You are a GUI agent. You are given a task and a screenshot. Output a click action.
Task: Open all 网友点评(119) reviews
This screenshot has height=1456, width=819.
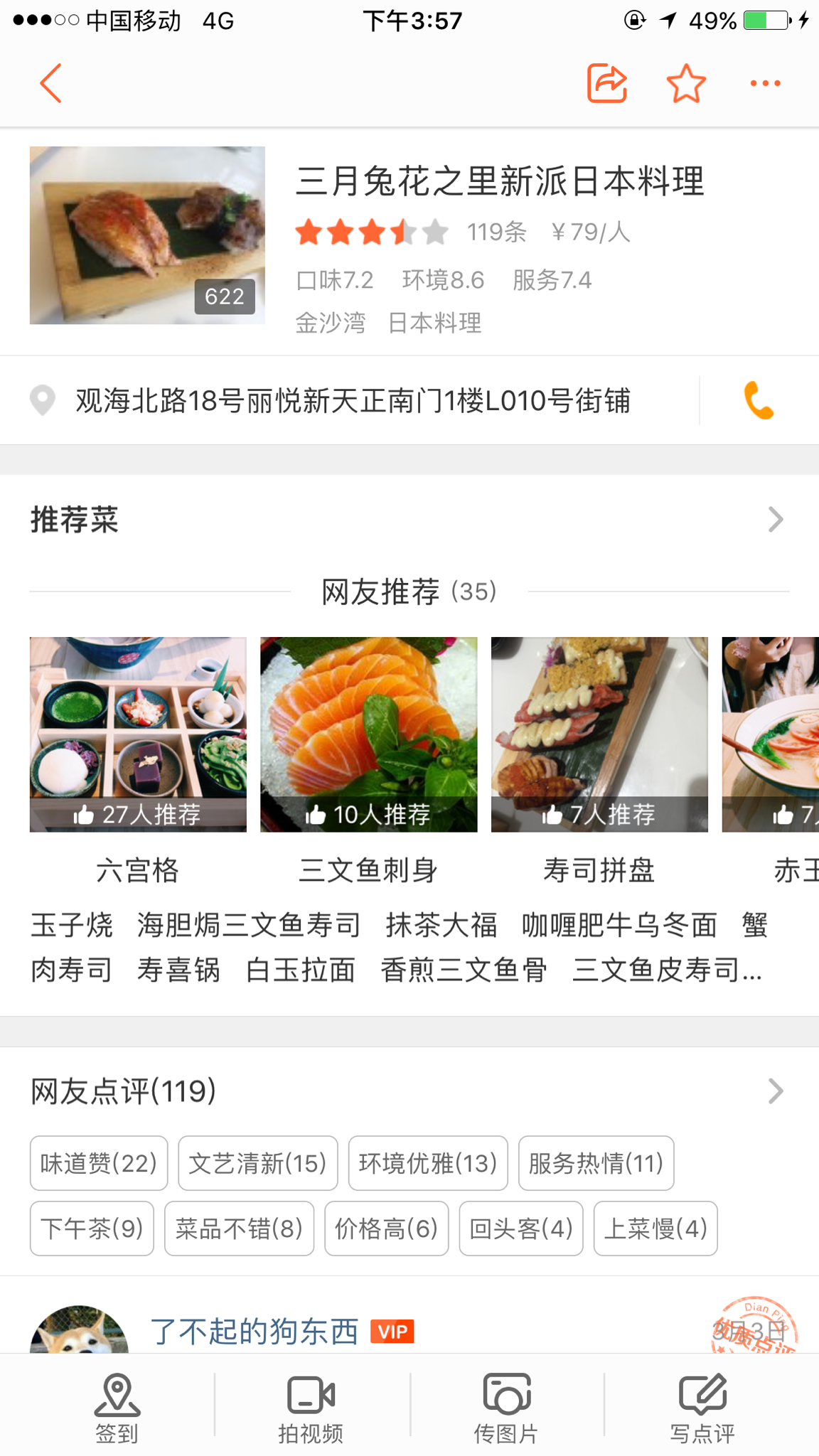point(775,1091)
